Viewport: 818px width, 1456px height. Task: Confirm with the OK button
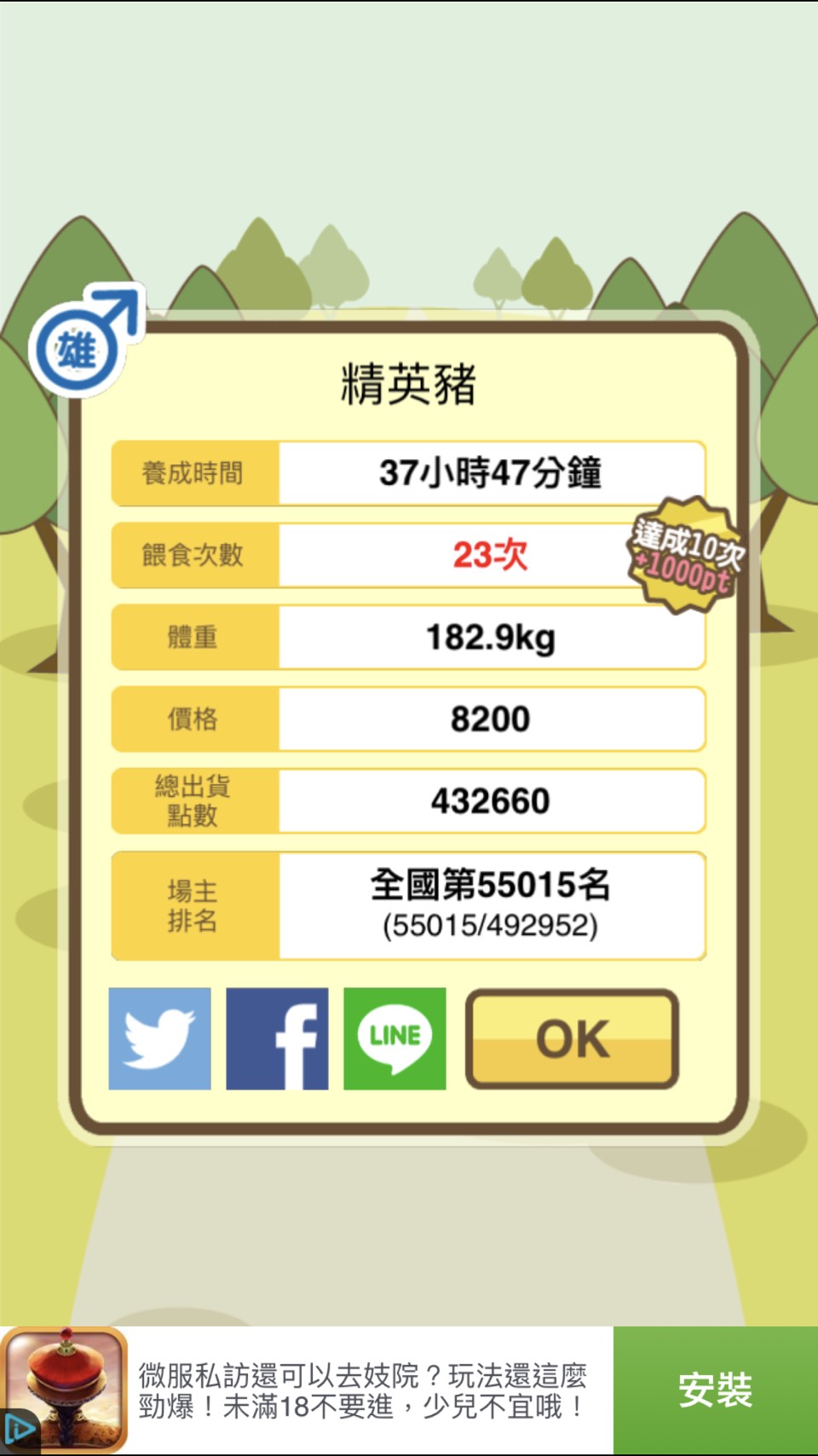[571, 1037]
